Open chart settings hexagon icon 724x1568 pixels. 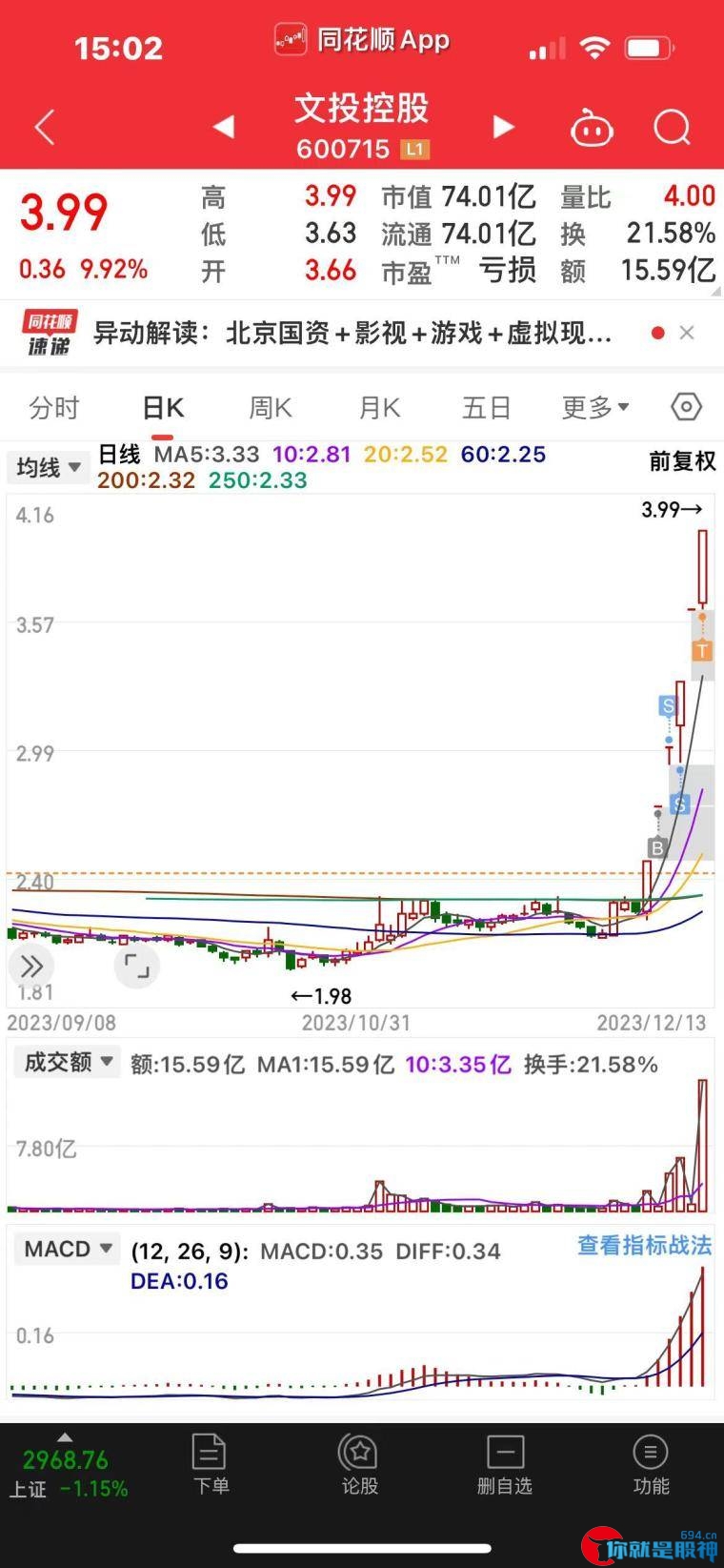pos(686,407)
